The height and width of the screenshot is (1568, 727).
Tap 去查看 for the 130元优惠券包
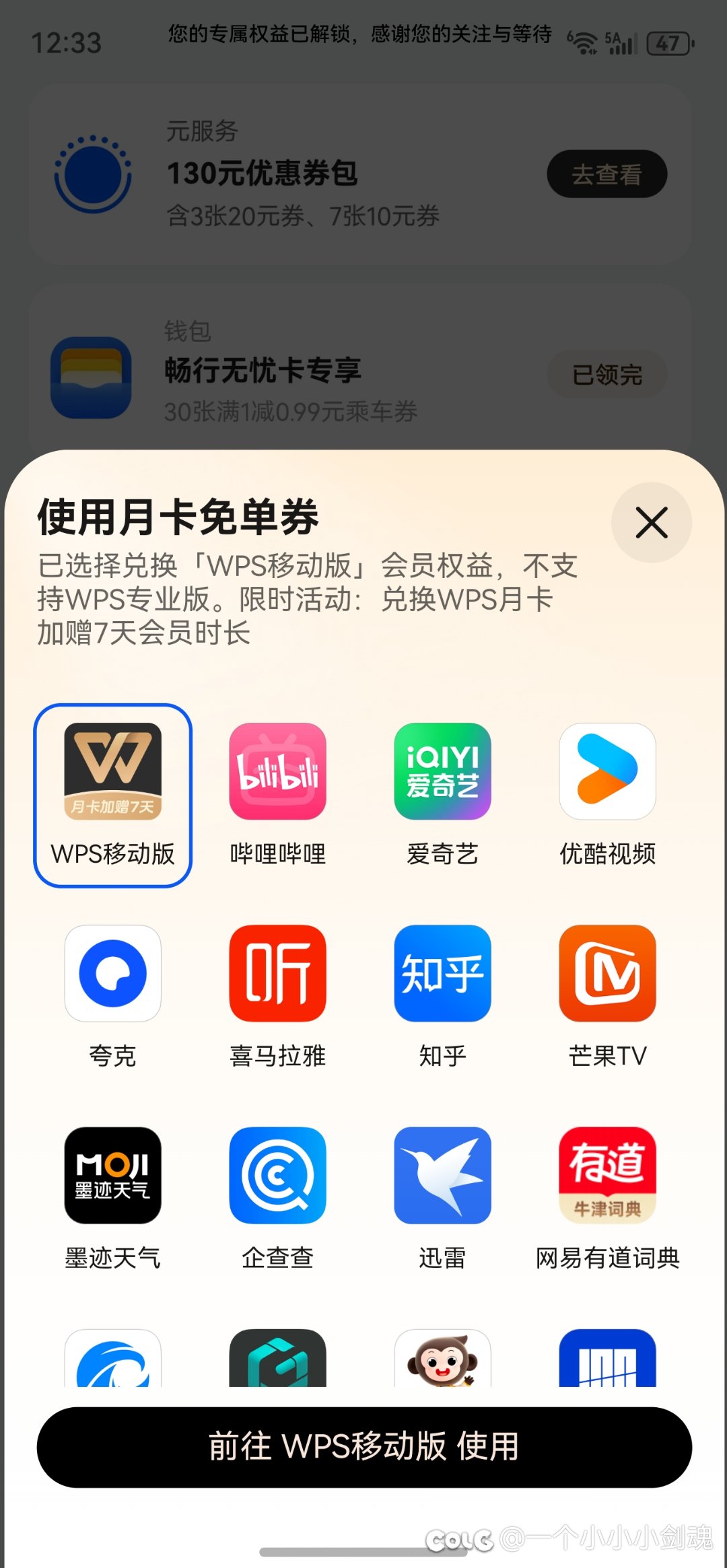coord(605,174)
